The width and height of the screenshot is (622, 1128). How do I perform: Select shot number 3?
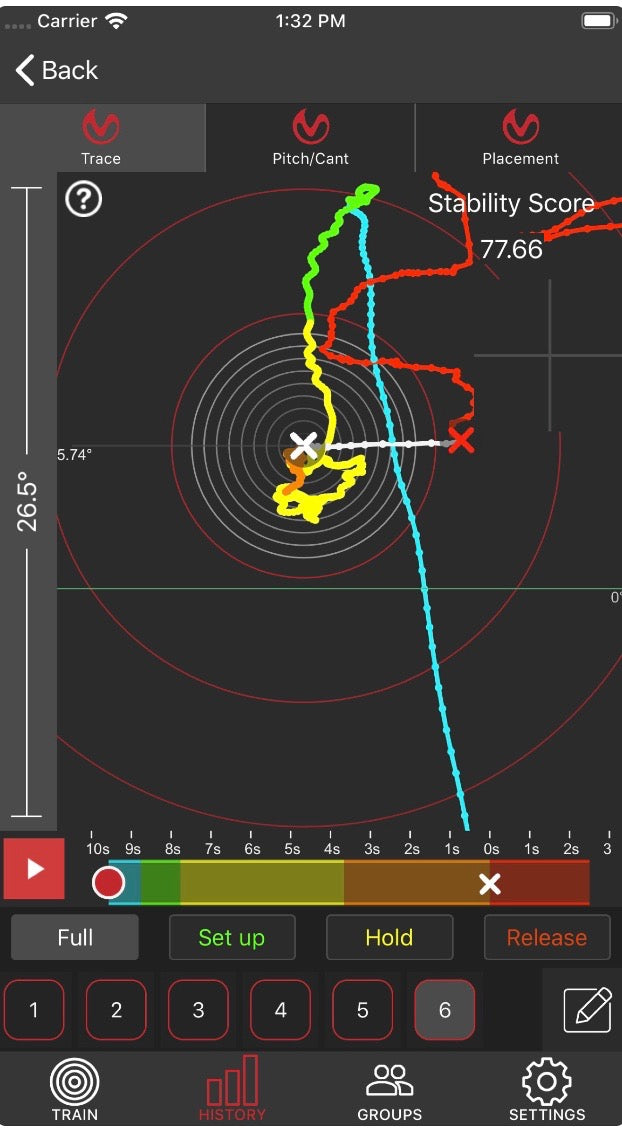[x=198, y=1010]
